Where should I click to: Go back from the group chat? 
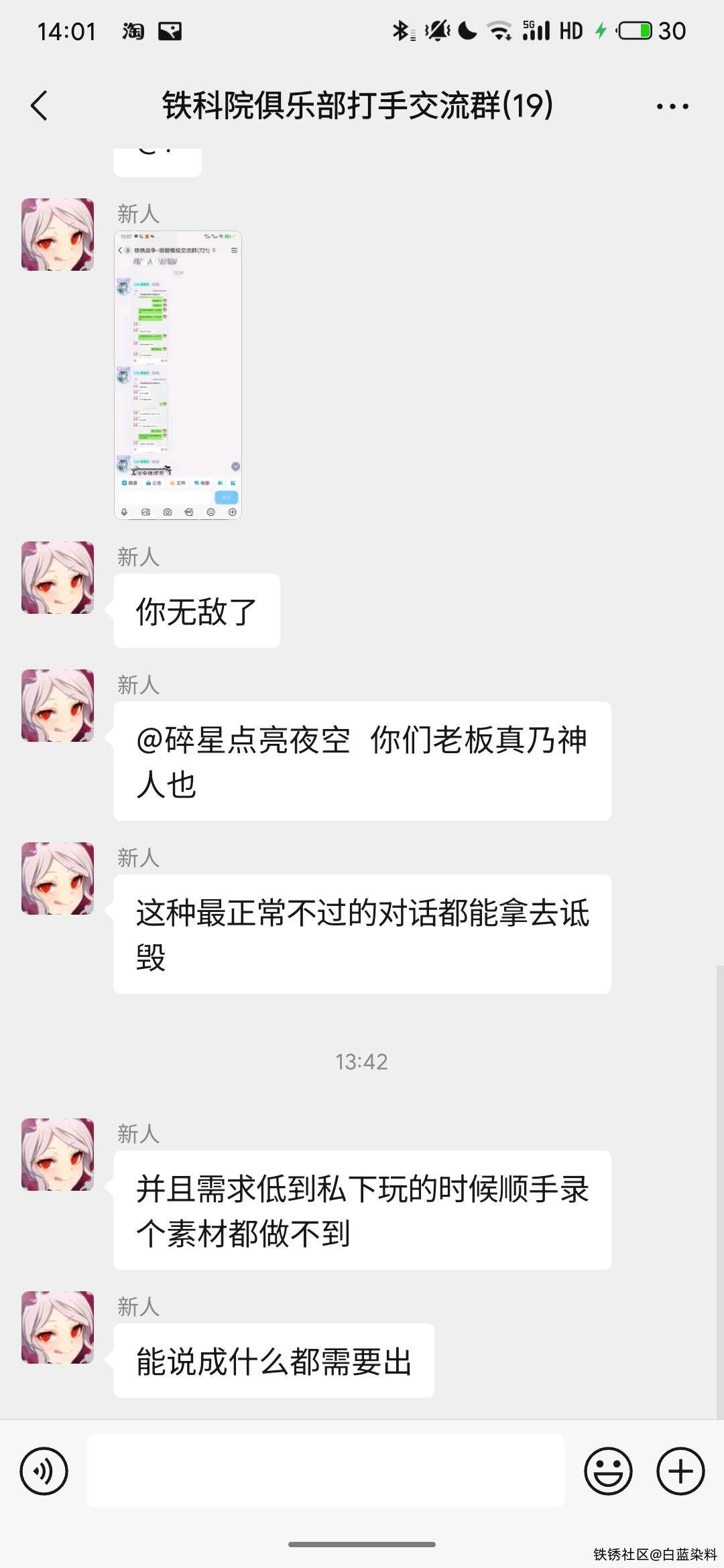pyautogui.click(x=40, y=106)
